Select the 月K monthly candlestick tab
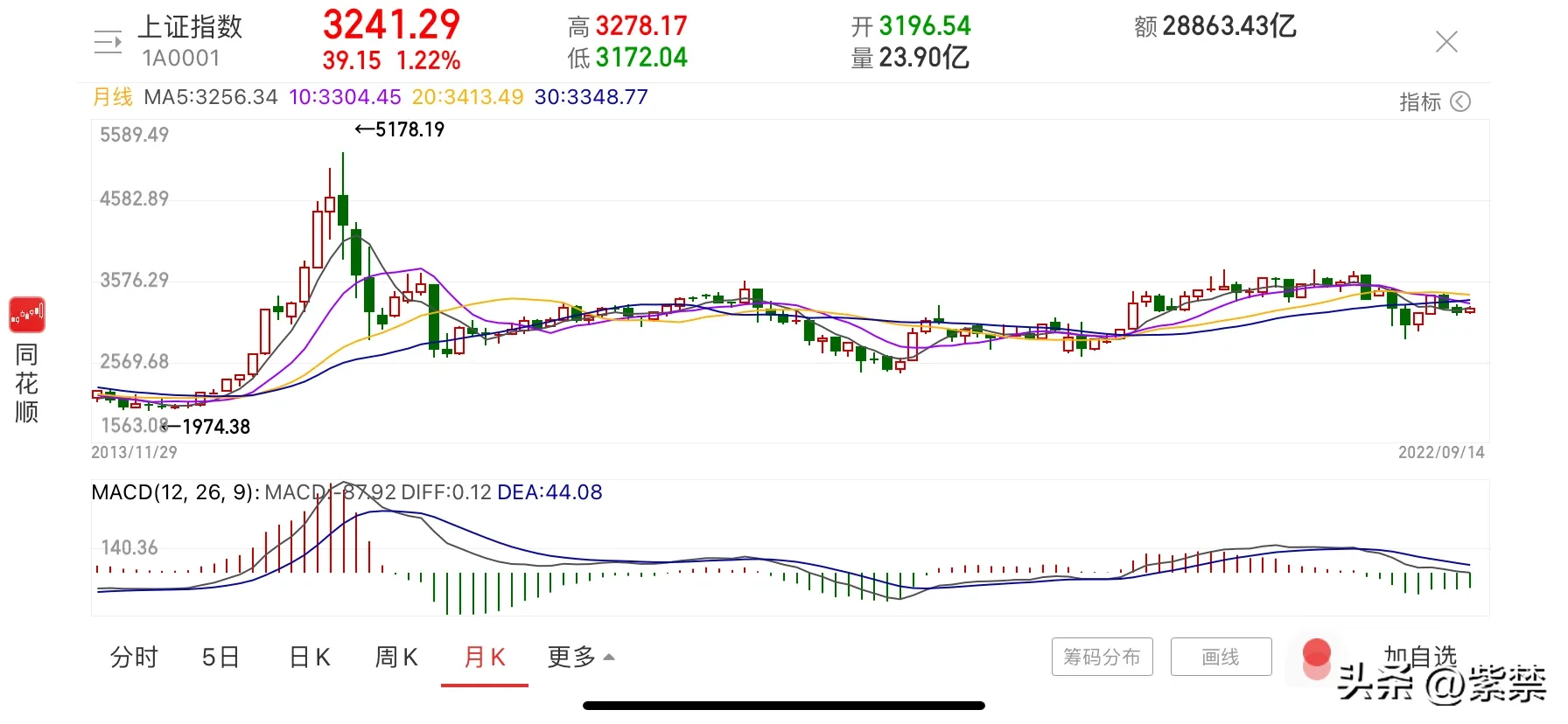The width and height of the screenshot is (1568, 724). (x=485, y=657)
